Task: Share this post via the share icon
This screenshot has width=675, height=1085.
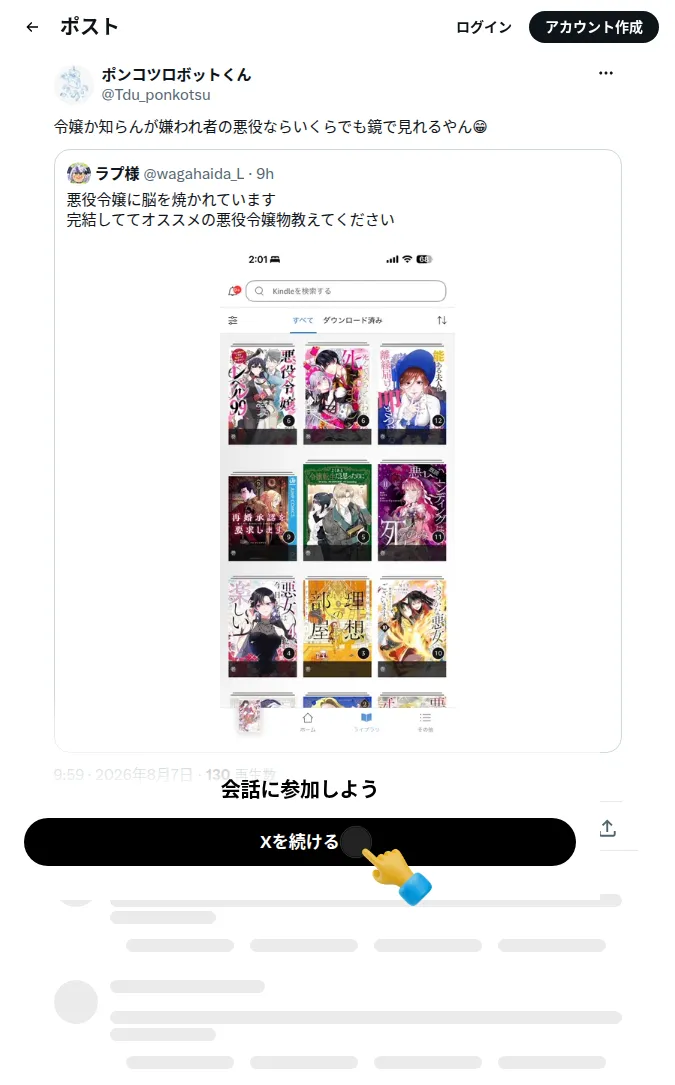Action: [x=607, y=828]
